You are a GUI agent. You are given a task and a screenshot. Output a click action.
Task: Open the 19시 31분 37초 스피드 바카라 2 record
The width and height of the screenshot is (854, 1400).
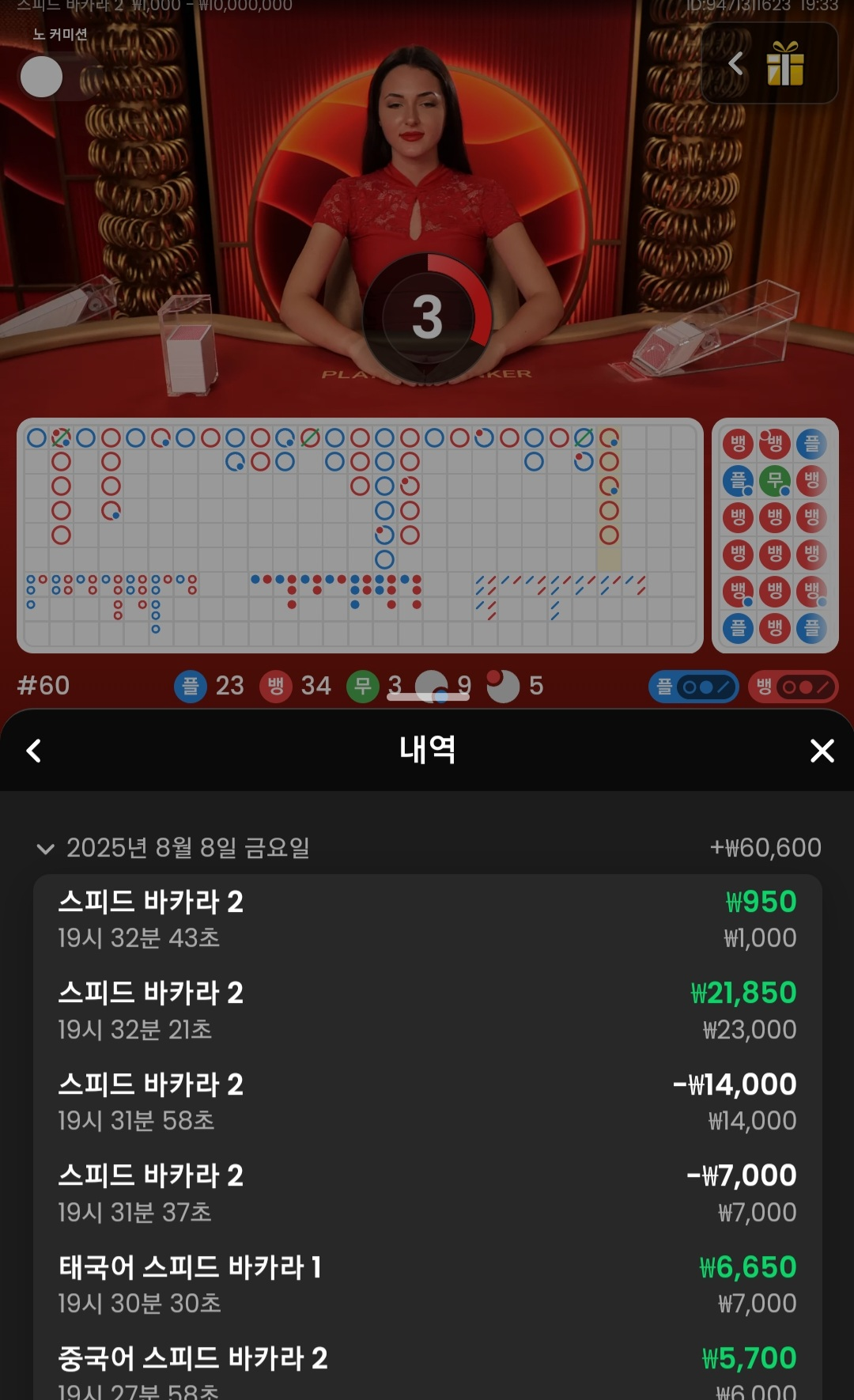[427, 1193]
